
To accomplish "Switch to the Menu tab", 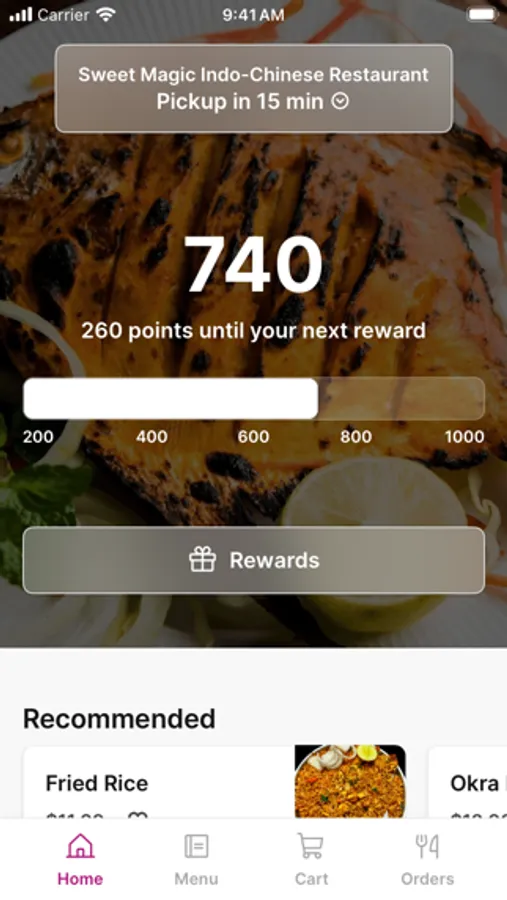I will tap(196, 859).
